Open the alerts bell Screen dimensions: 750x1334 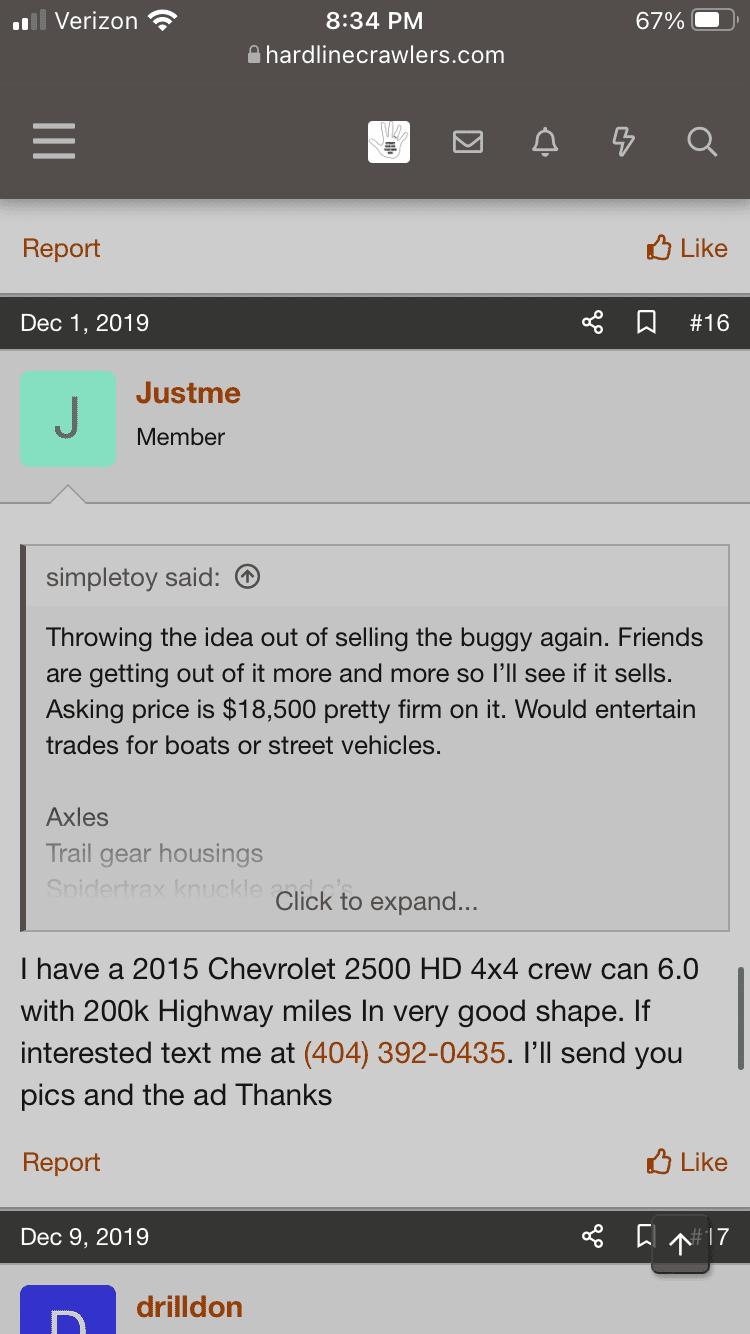click(x=545, y=142)
